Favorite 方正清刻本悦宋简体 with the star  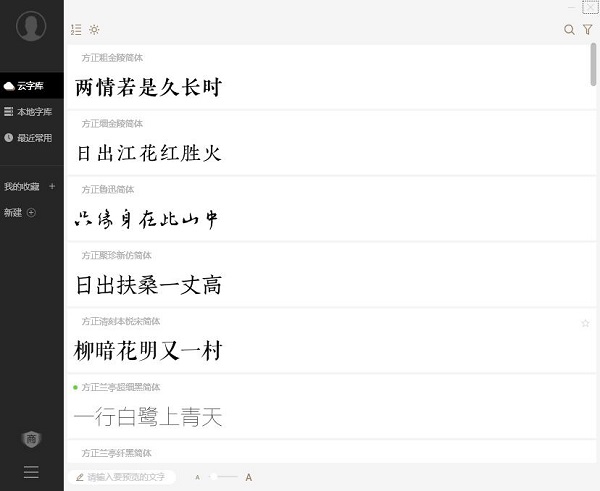585,323
